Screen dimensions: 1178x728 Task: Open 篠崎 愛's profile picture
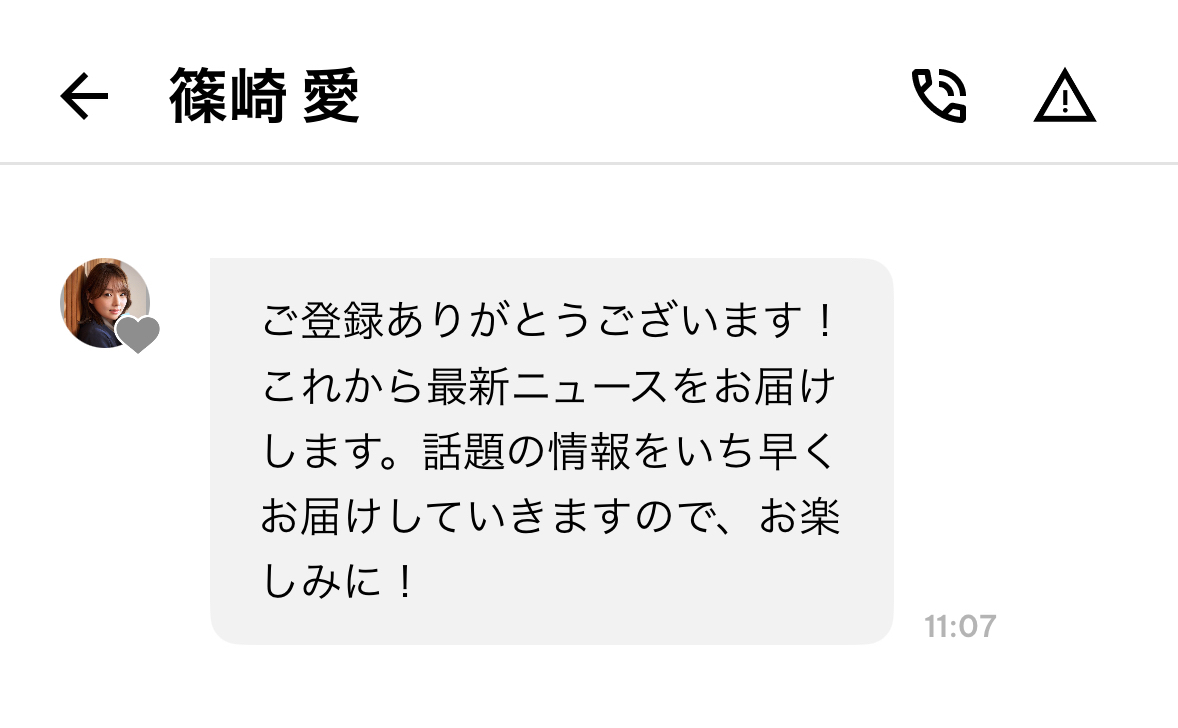coord(105,303)
